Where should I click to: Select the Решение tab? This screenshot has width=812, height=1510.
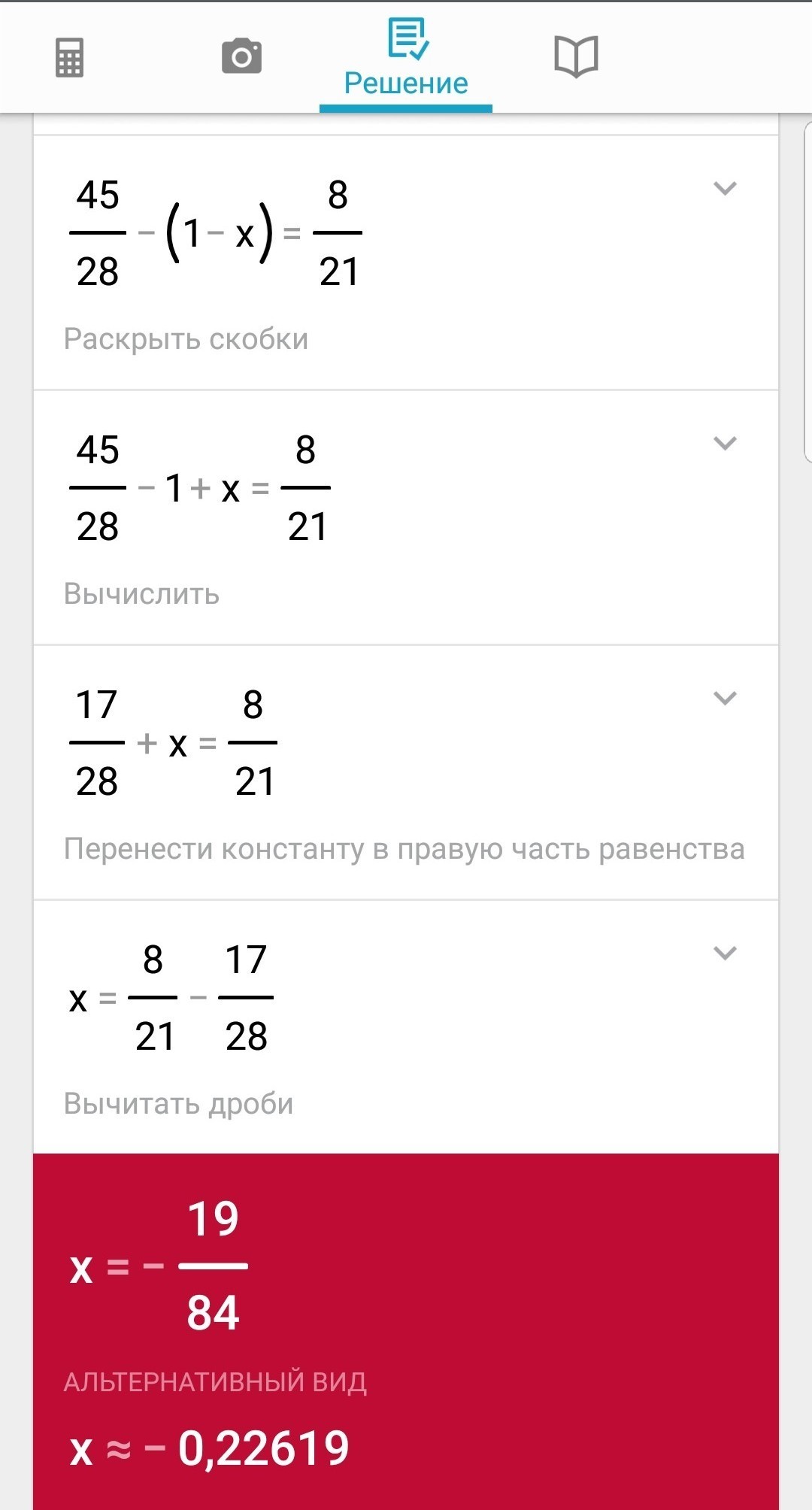406,59
